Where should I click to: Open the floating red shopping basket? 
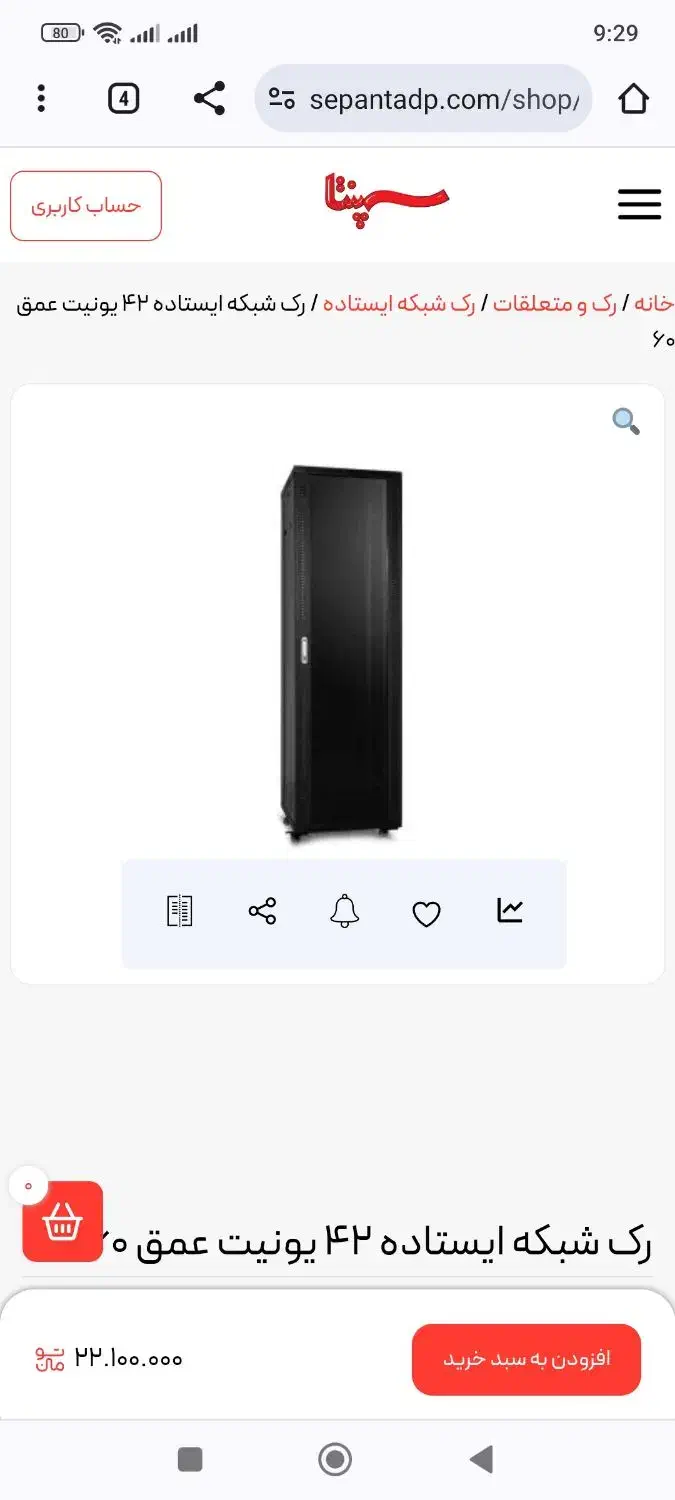(x=63, y=1221)
